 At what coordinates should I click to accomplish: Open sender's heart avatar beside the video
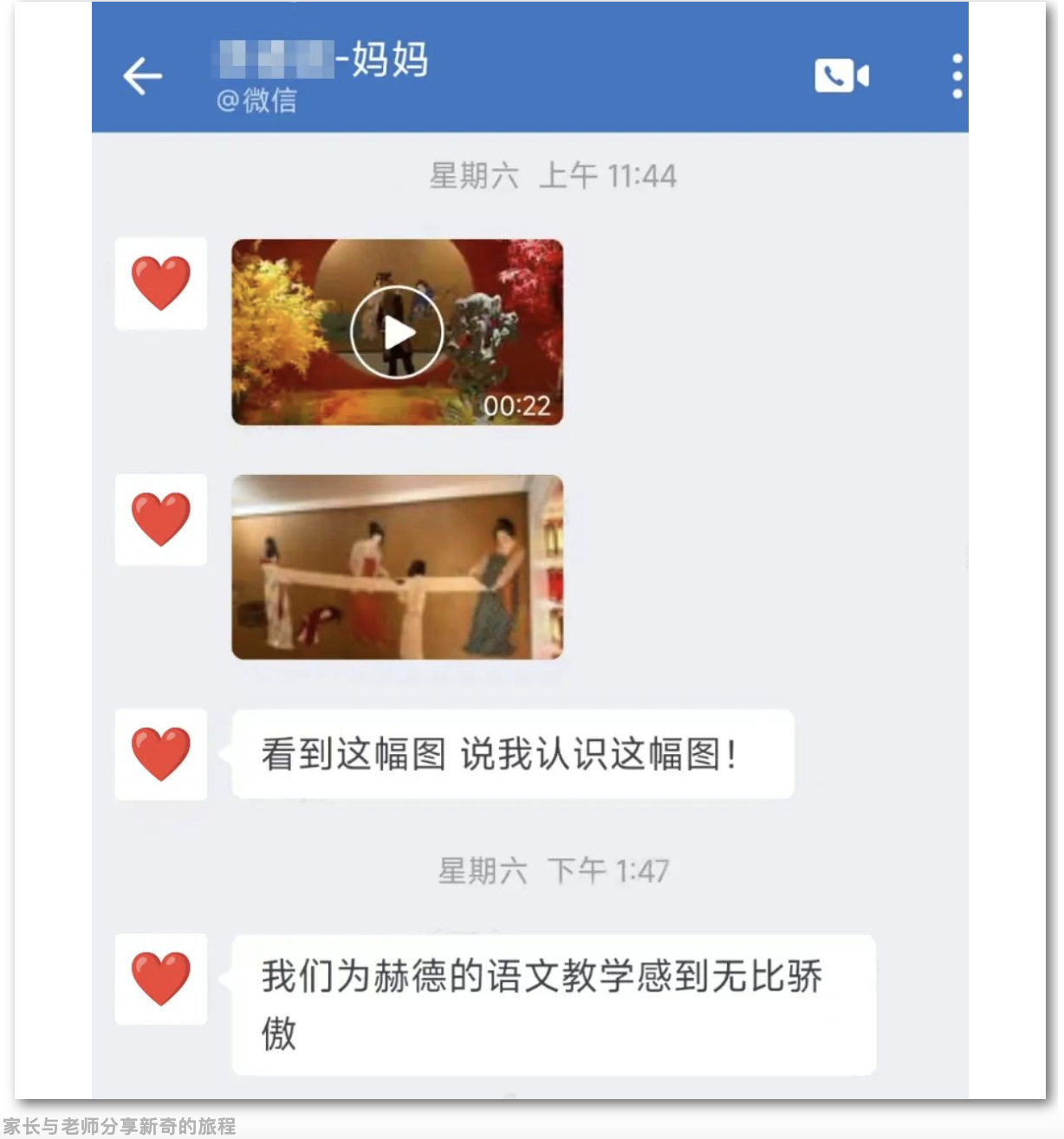tap(161, 283)
